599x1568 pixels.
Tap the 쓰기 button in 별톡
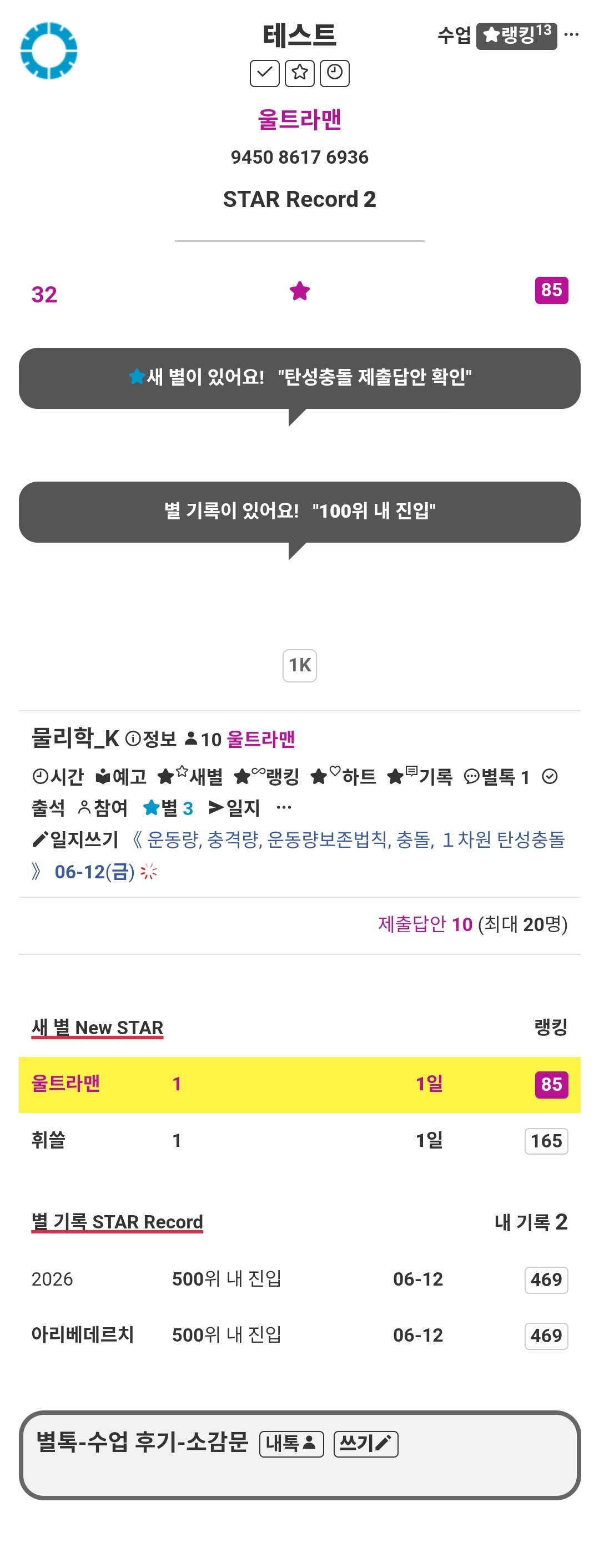[366, 1444]
